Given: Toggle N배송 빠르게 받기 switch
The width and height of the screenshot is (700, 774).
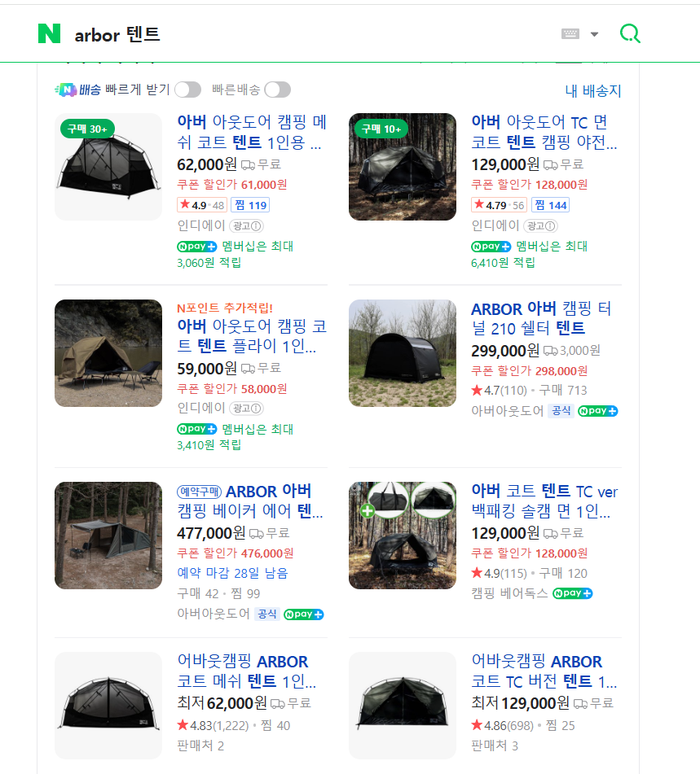Looking at the screenshot, I should [x=187, y=90].
